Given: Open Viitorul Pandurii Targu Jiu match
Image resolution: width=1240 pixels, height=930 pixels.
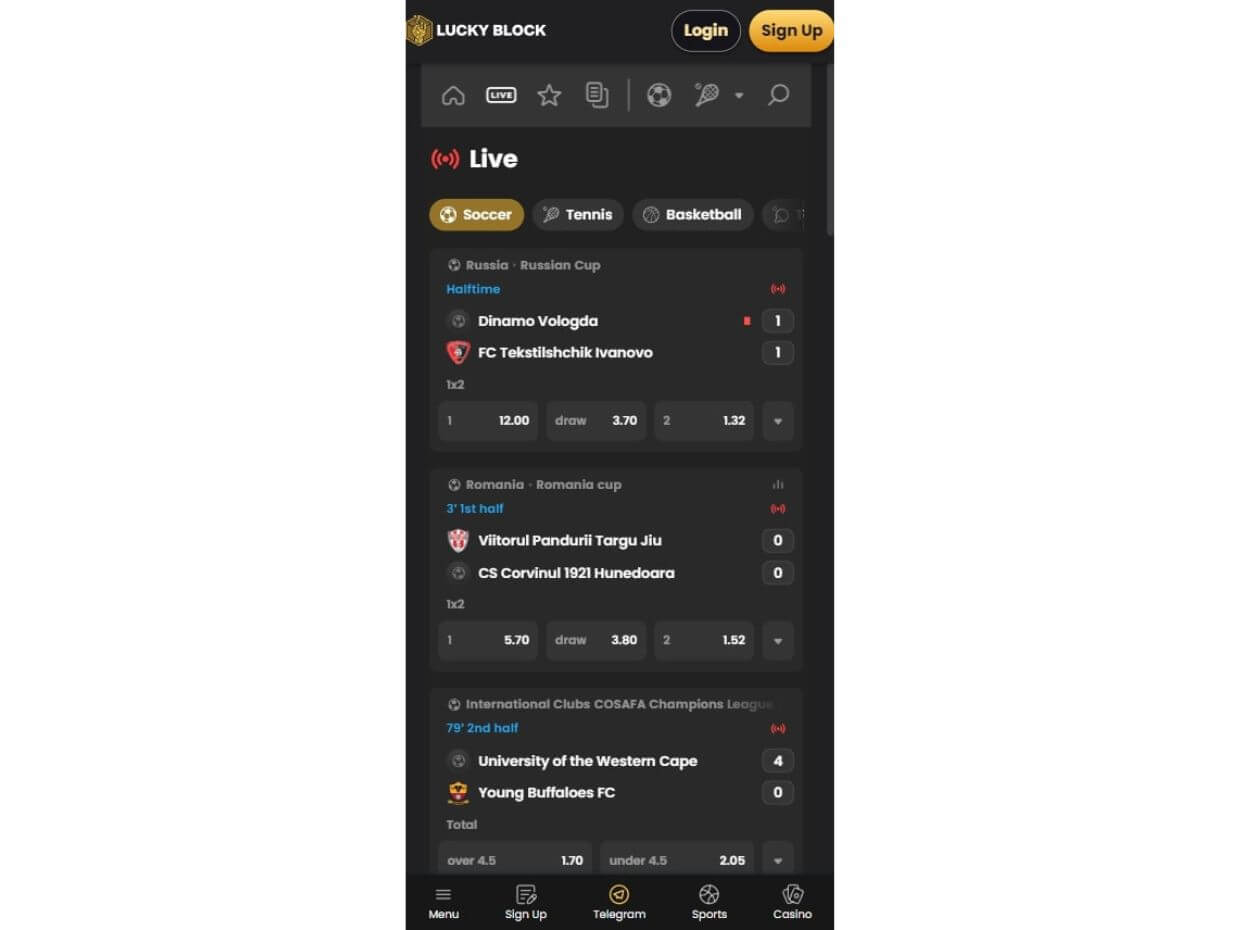Looking at the screenshot, I should click(569, 541).
